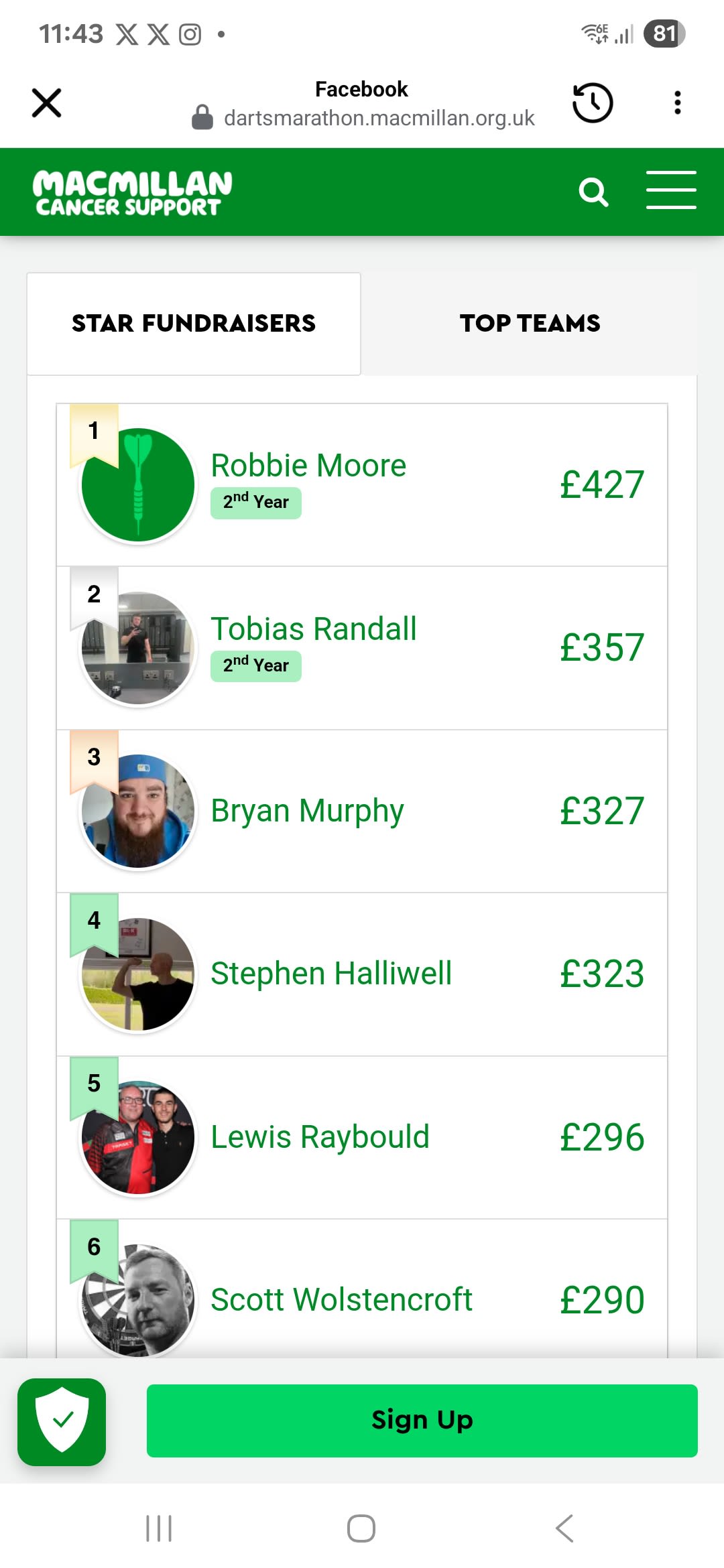Open Bryan Murphy's fundraiser entry
The width and height of the screenshot is (724, 1568).
307,811
